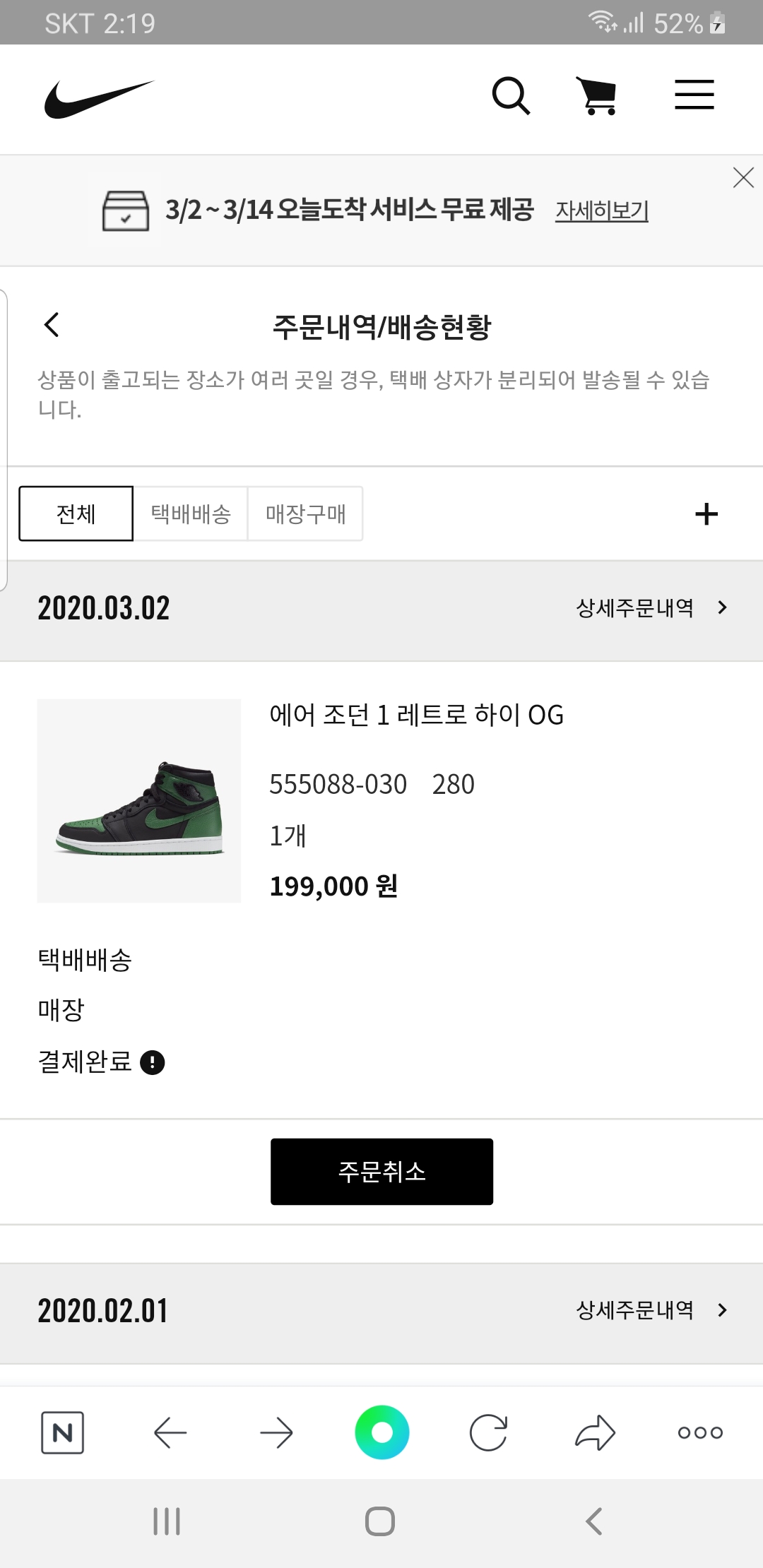Open 상세주문내역 for 2020.03.02 order

(x=651, y=607)
